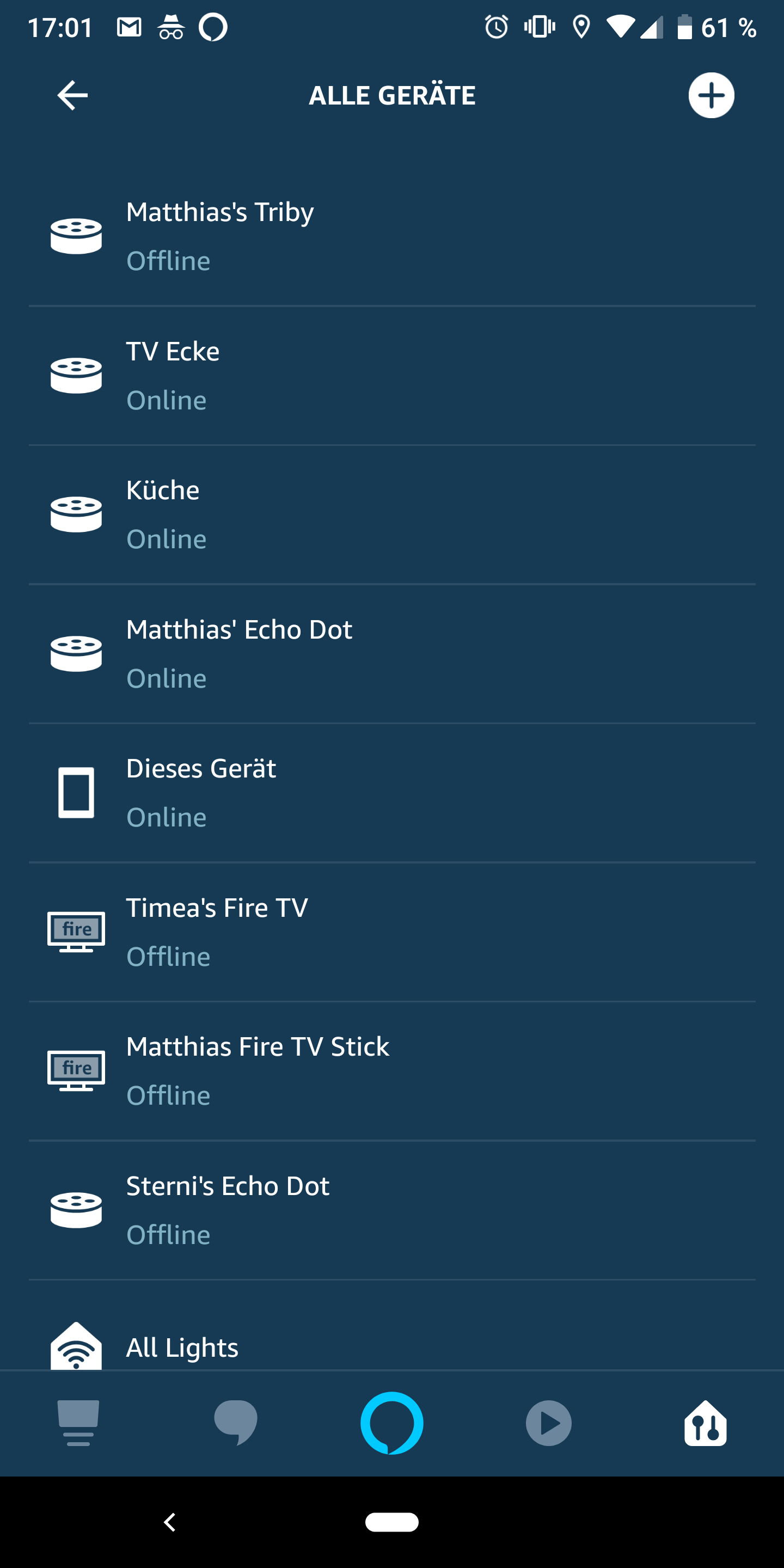Switch to the communication tab
Screen dimensions: 784x1568
click(x=236, y=1423)
